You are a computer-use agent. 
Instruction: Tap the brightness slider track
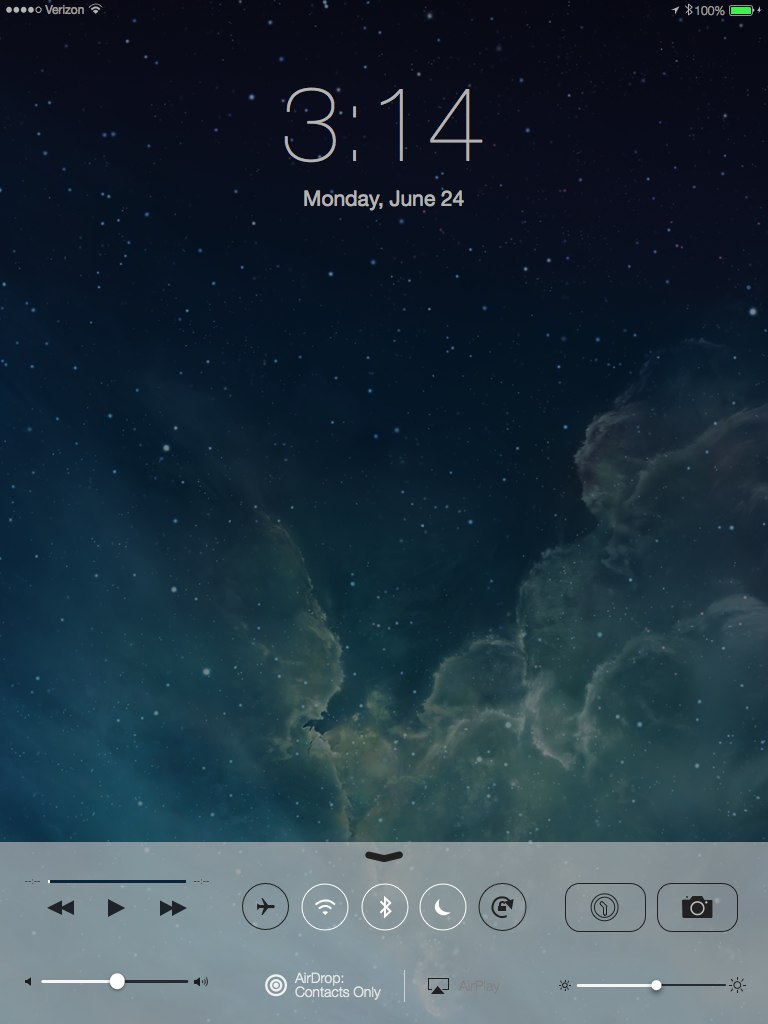tap(620, 985)
